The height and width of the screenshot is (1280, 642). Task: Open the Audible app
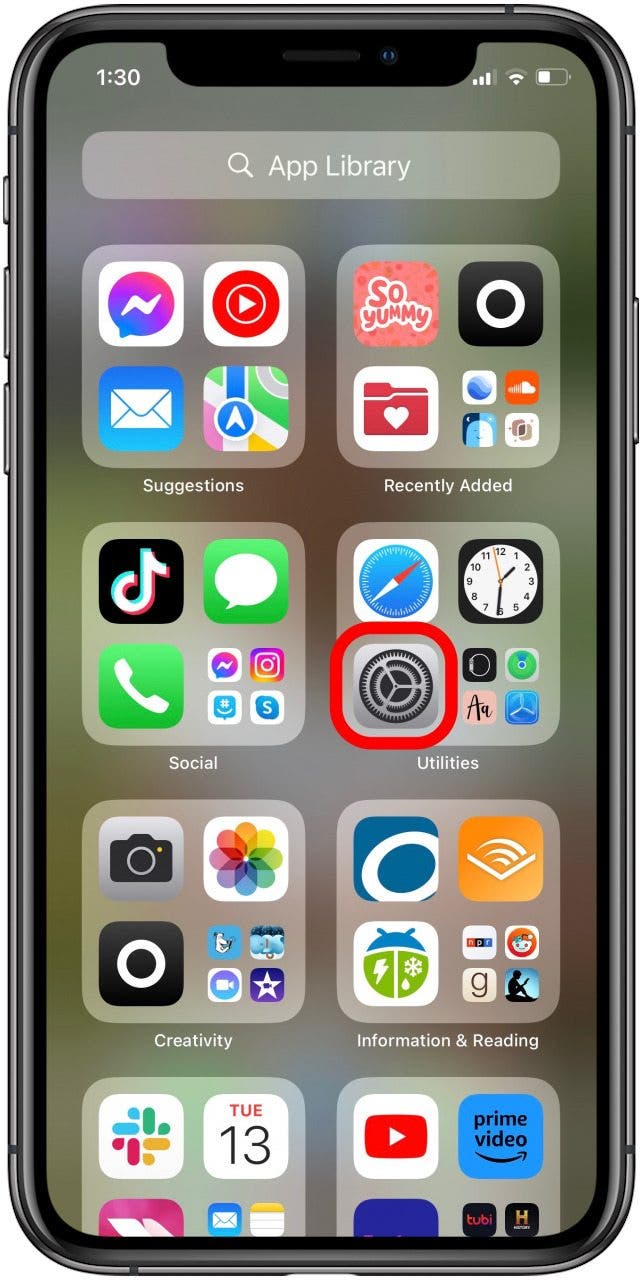[500, 858]
